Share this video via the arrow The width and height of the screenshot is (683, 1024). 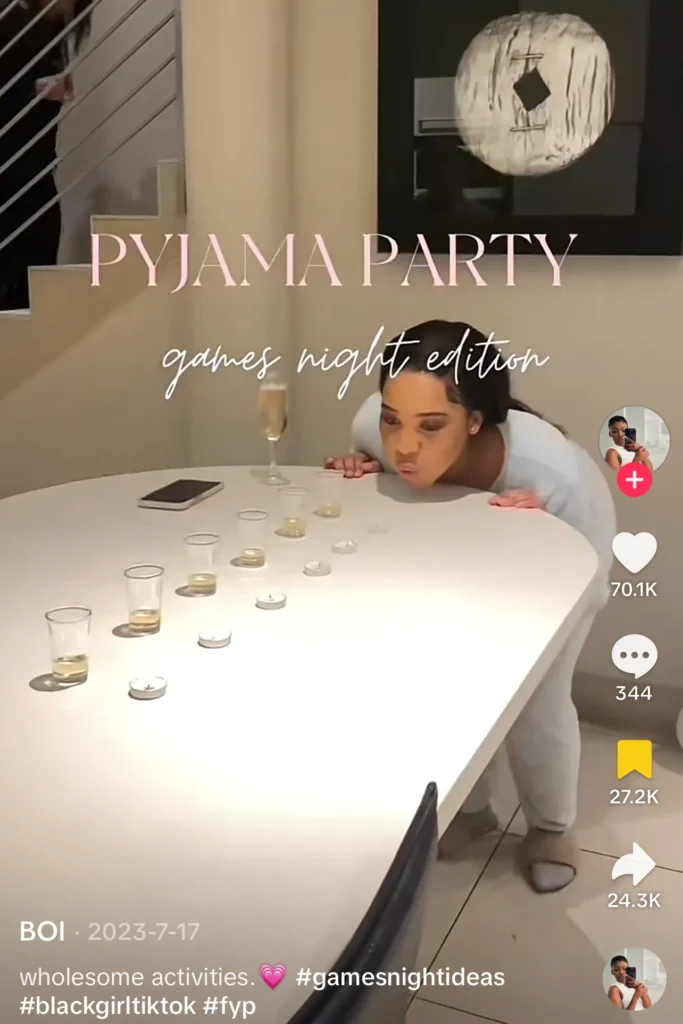634,864
